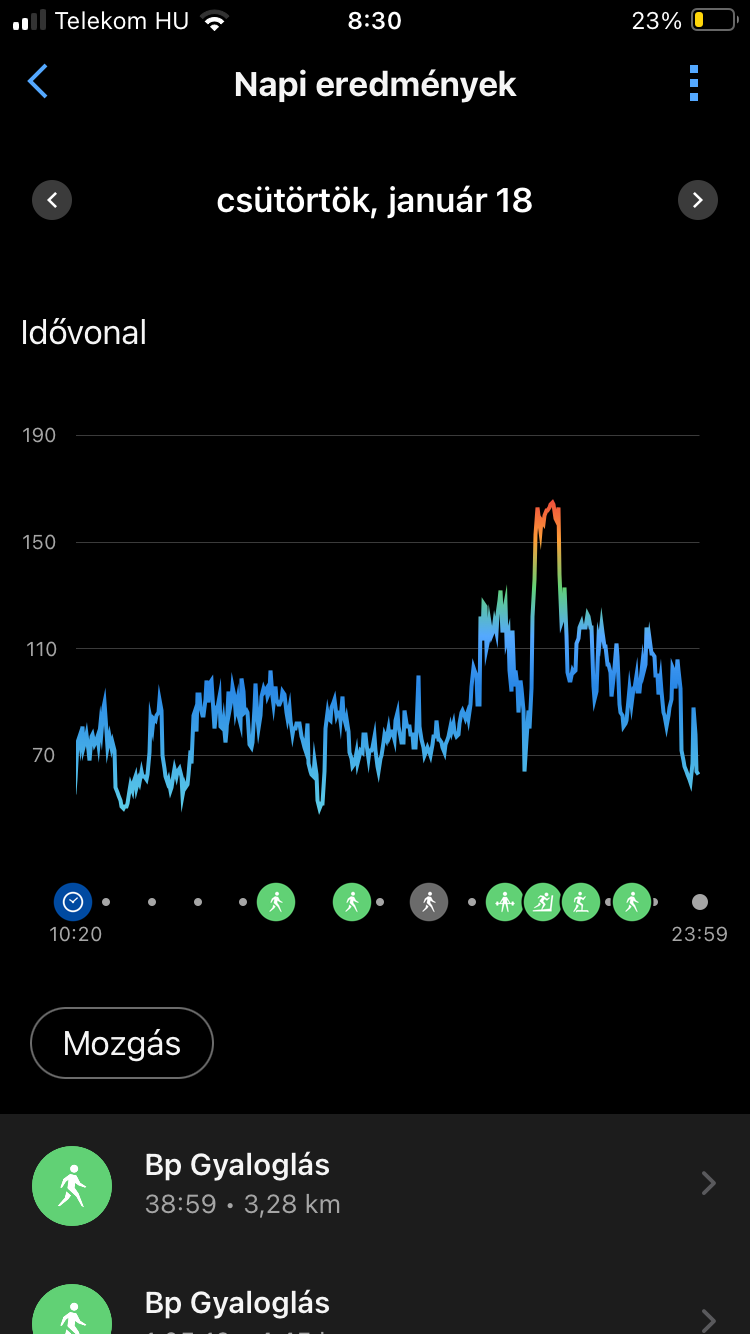Advance to the next day
This screenshot has height=1334, width=750.
(697, 200)
